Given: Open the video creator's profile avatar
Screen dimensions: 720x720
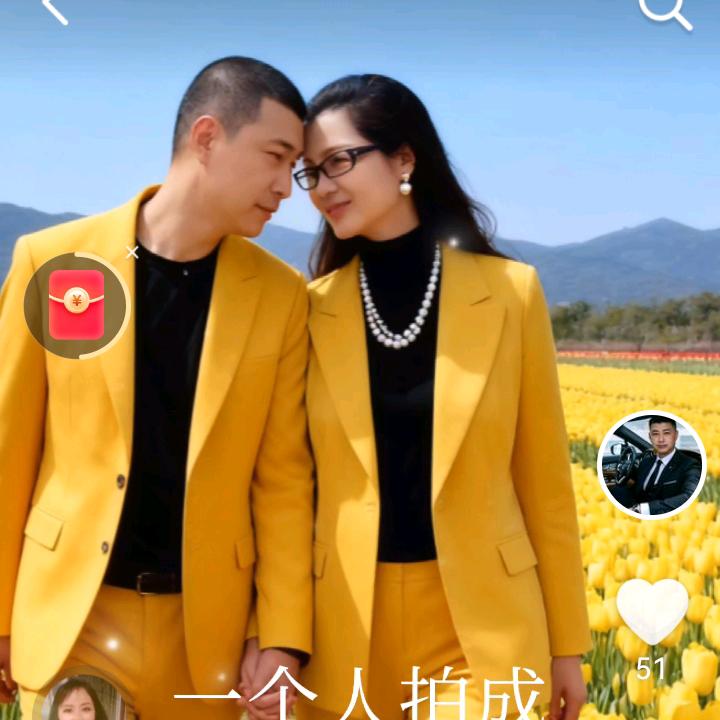Looking at the screenshot, I should [x=651, y=465].
